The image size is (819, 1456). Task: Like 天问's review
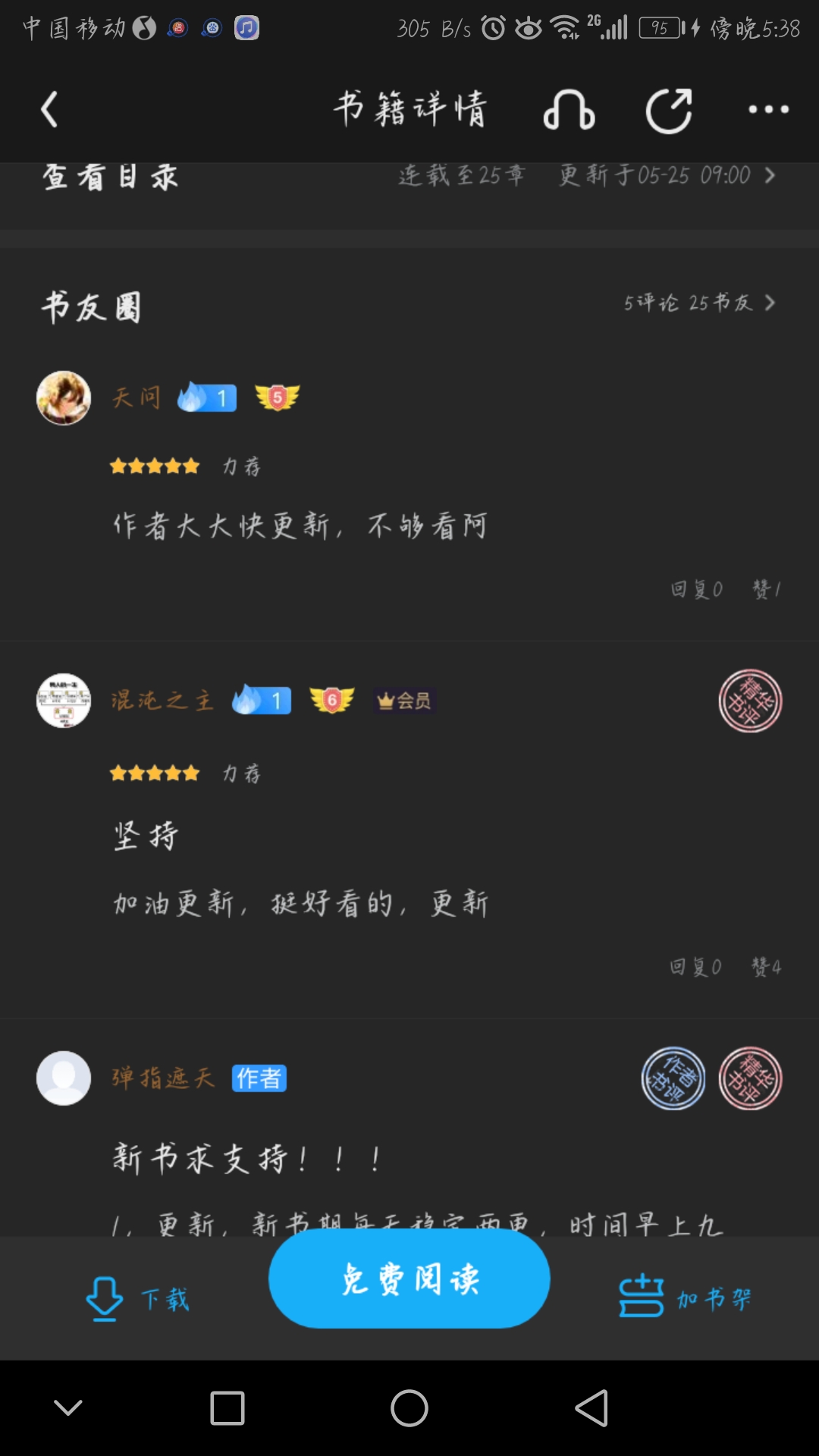(x=766, y=589)
